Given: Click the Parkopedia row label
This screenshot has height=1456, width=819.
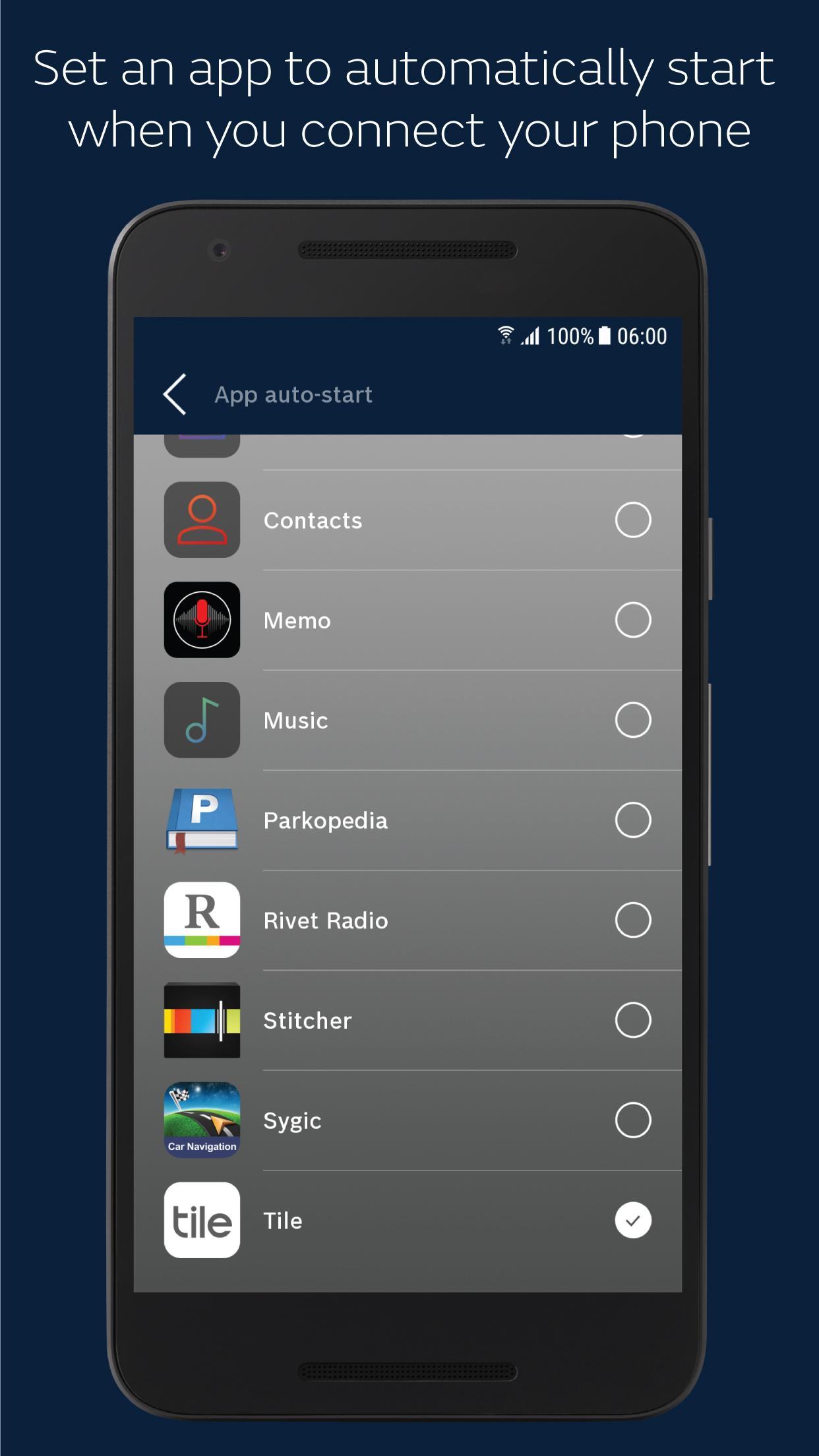Looking at the screenshot, I should [x=324, y=820].
